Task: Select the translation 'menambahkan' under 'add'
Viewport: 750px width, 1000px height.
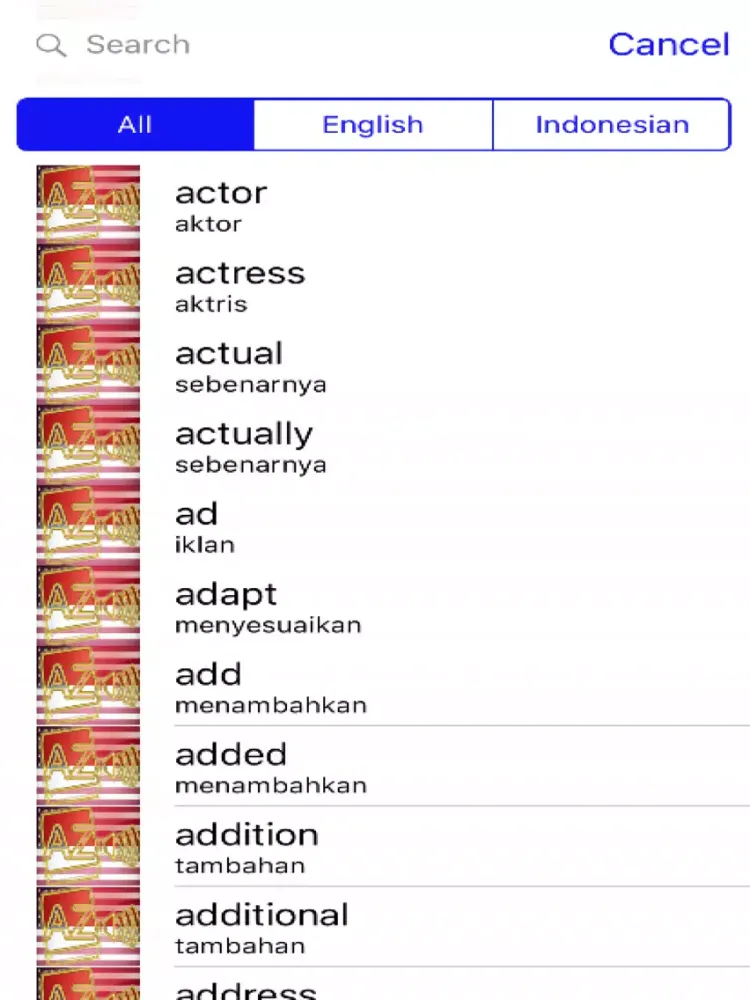Action: click(271, 705)
